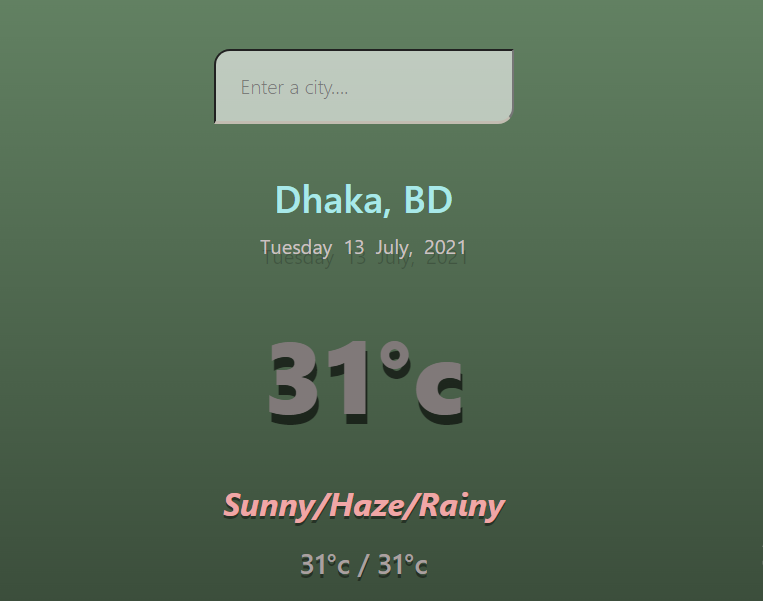Tap the 'Enter a city' search field
This screenshot has height=601, width=763.
tap(363, 88)
